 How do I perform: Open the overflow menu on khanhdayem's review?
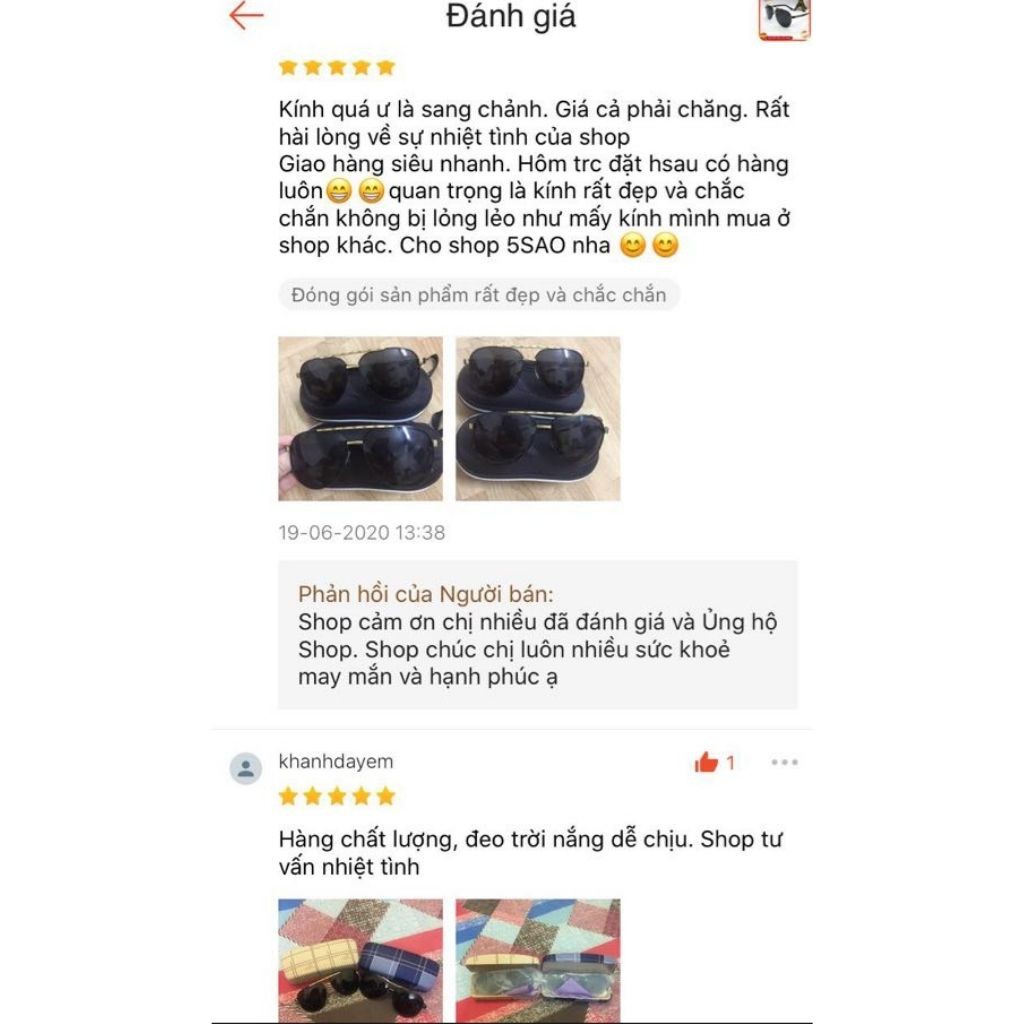click(784, 763)
